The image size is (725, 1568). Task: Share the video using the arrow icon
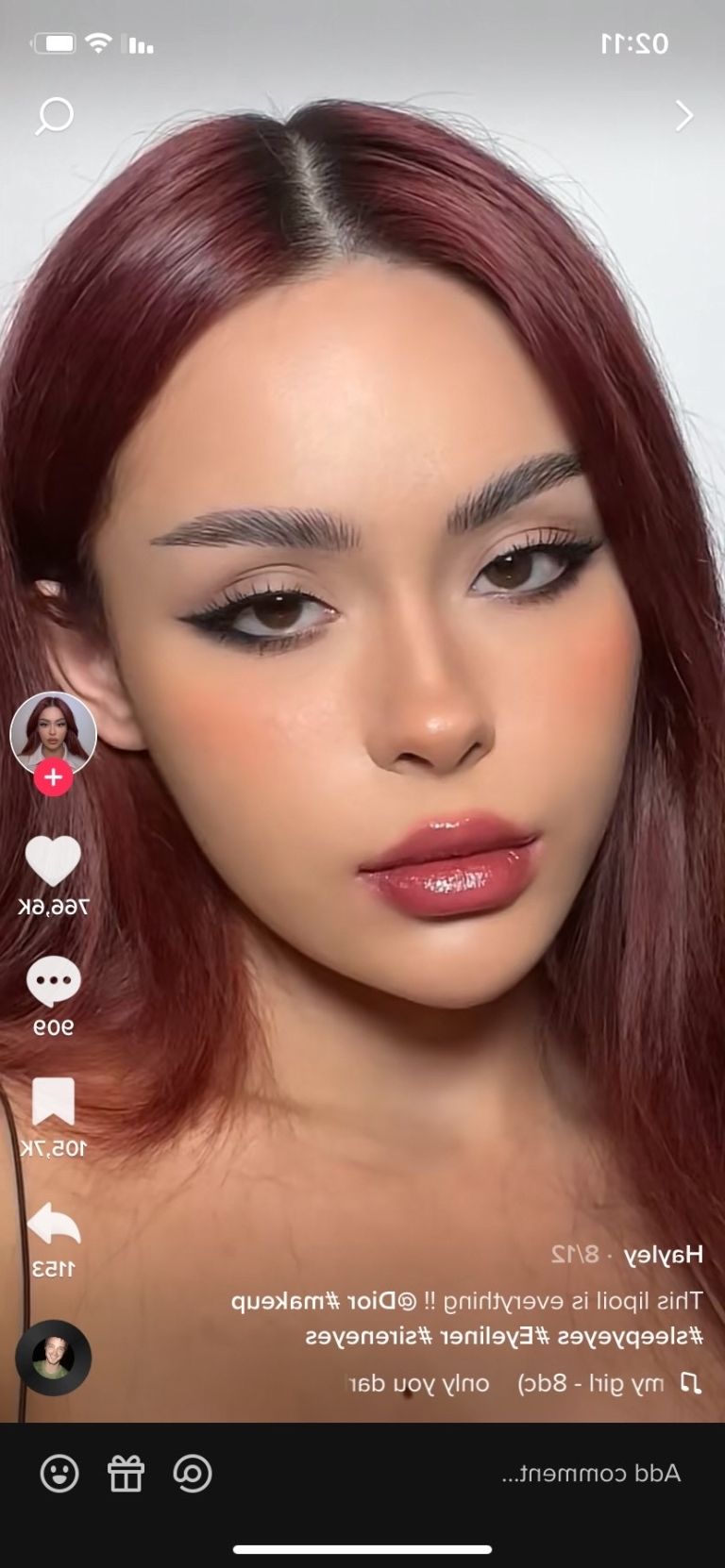tap(54, 1224)
